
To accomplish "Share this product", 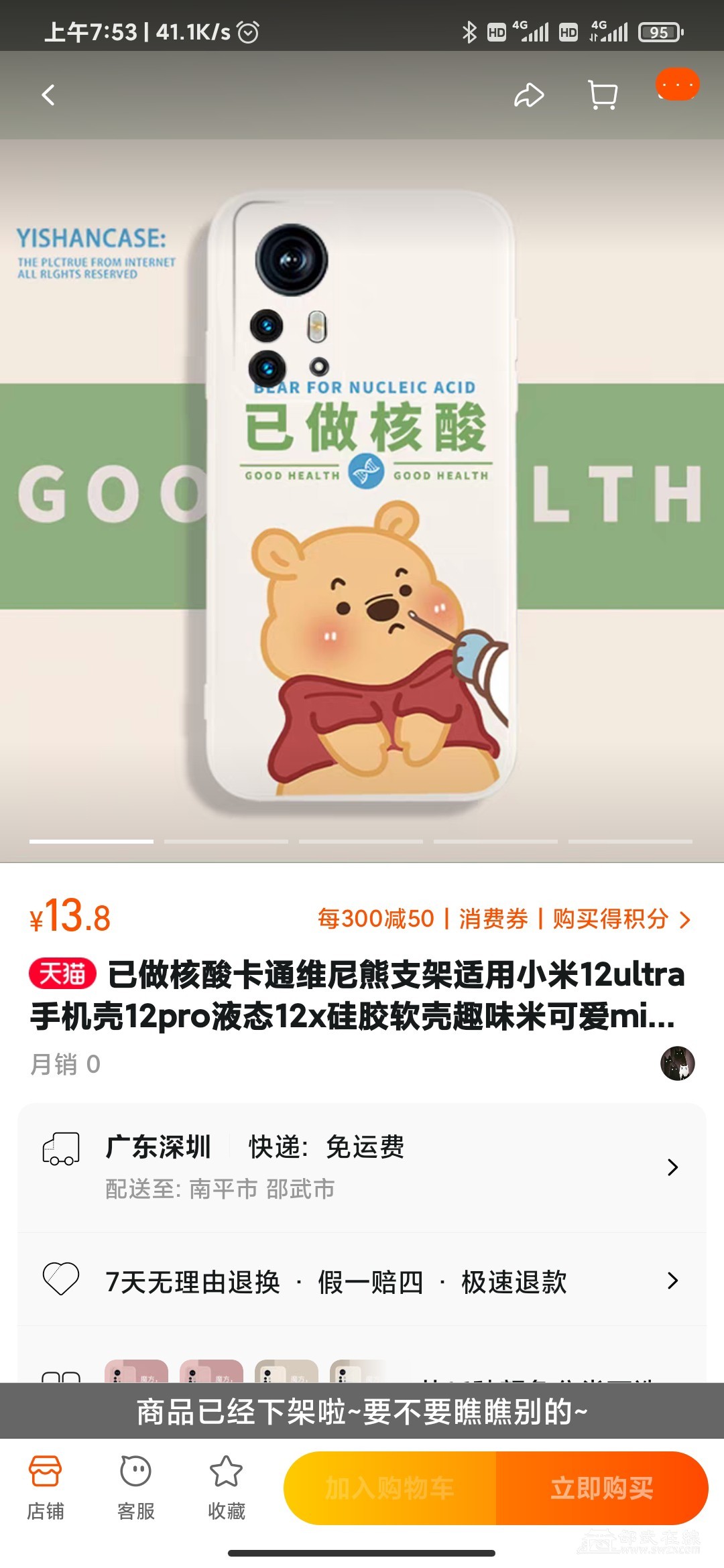I will point(529,95).
